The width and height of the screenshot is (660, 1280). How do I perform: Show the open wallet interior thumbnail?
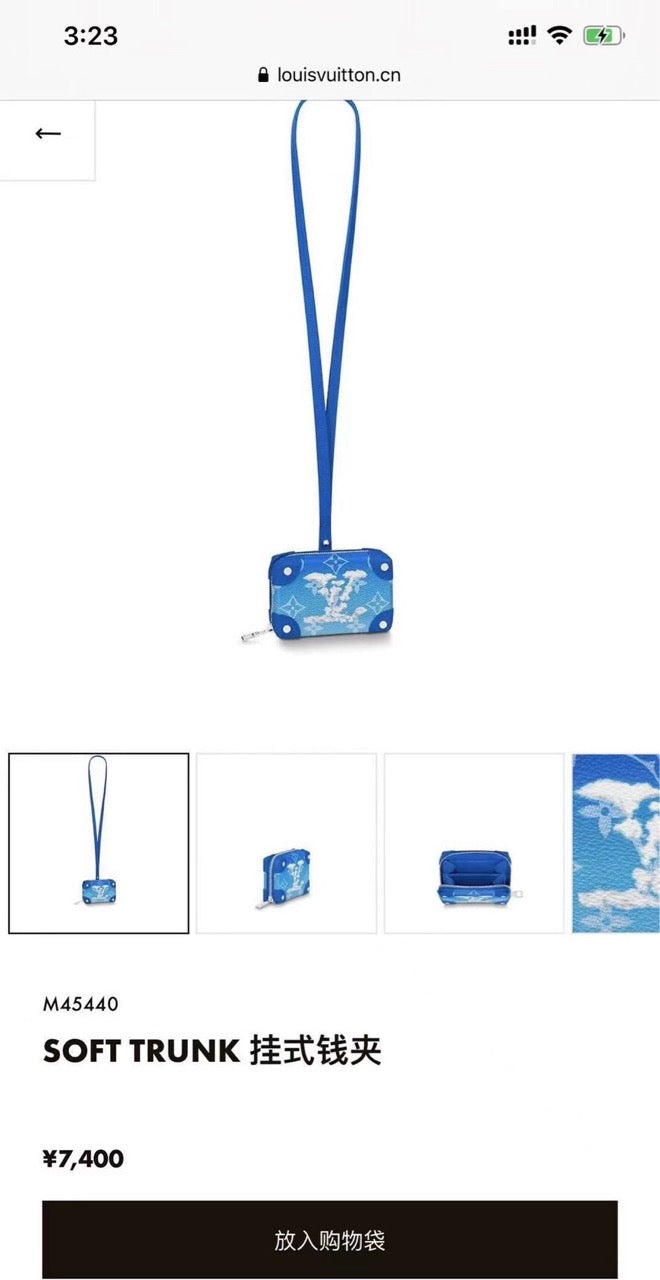click(474, 843)
